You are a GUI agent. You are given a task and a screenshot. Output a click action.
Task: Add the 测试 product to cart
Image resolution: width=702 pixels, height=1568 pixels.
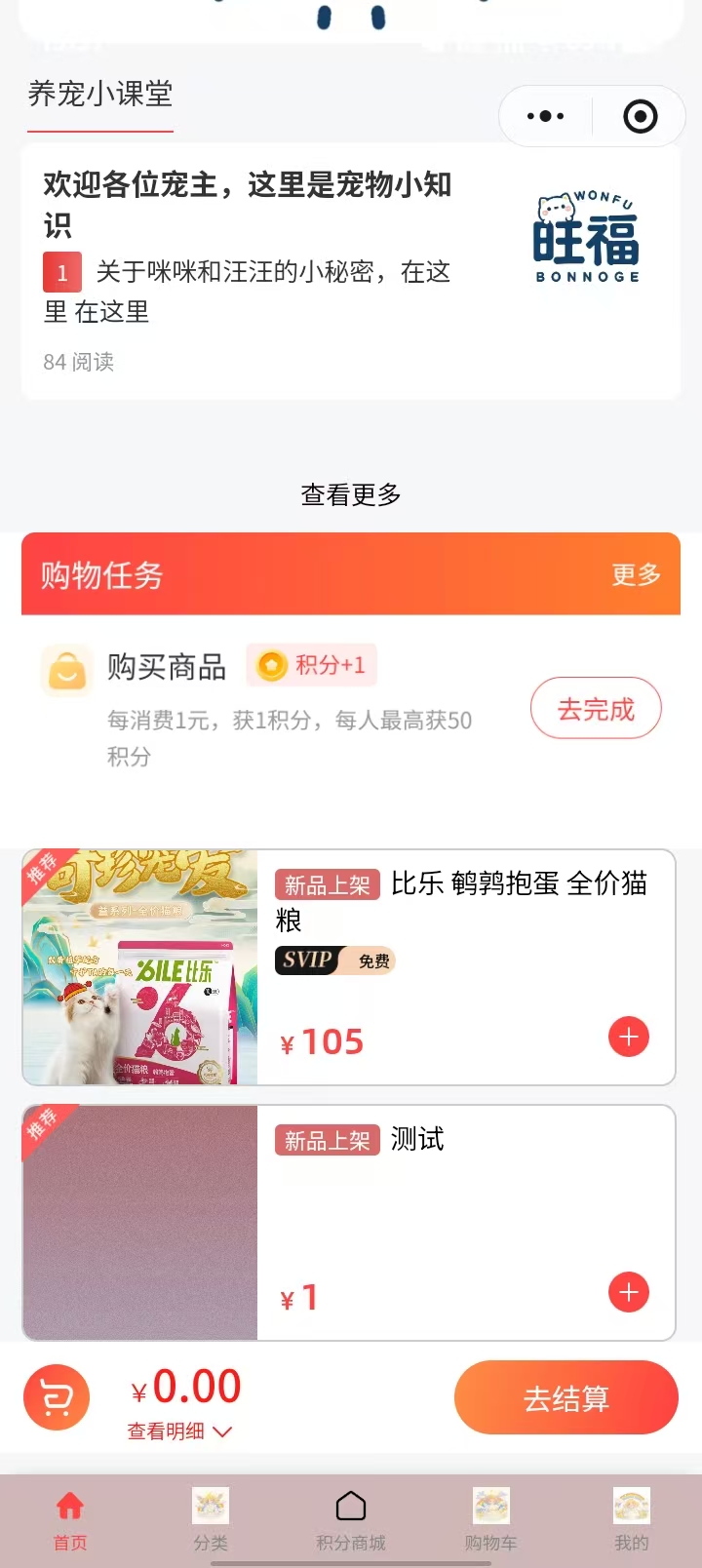click(629, 1292)
